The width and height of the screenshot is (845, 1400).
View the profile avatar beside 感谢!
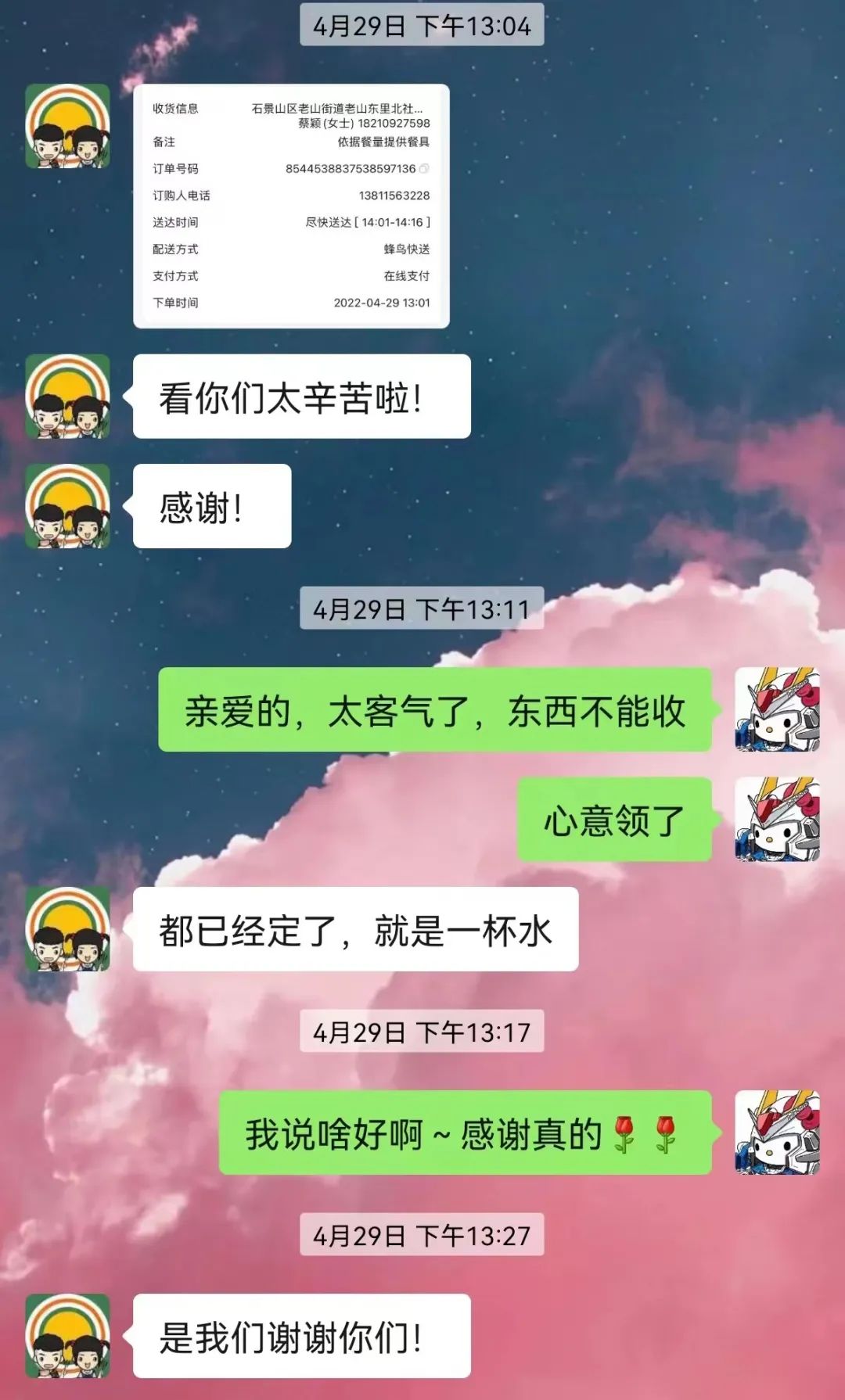pyautogui.click(x=67, y=506)
